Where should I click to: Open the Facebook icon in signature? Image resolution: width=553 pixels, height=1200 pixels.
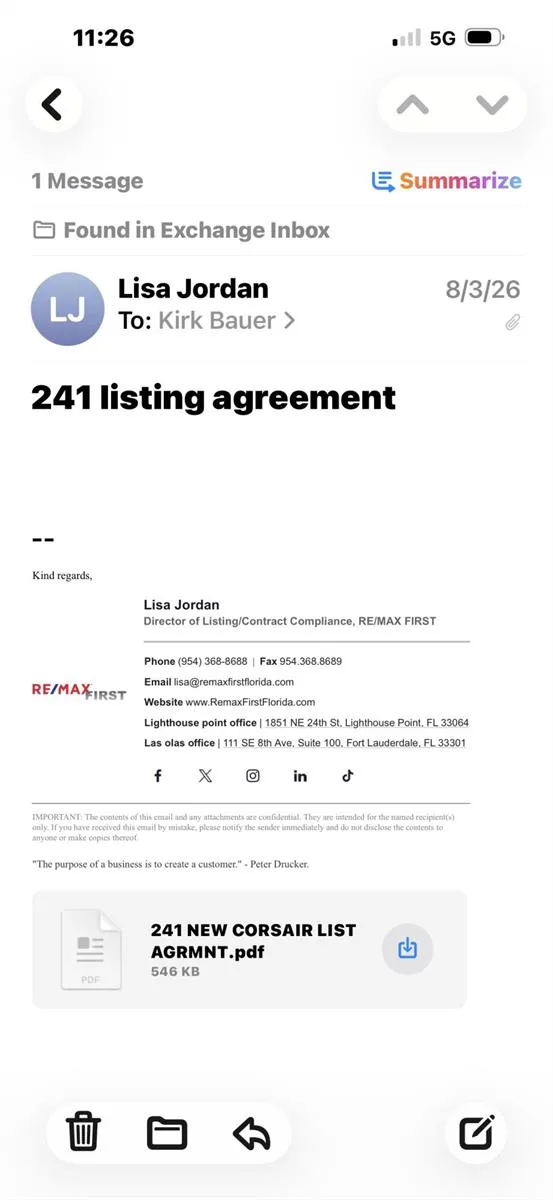tap(158, 776)
